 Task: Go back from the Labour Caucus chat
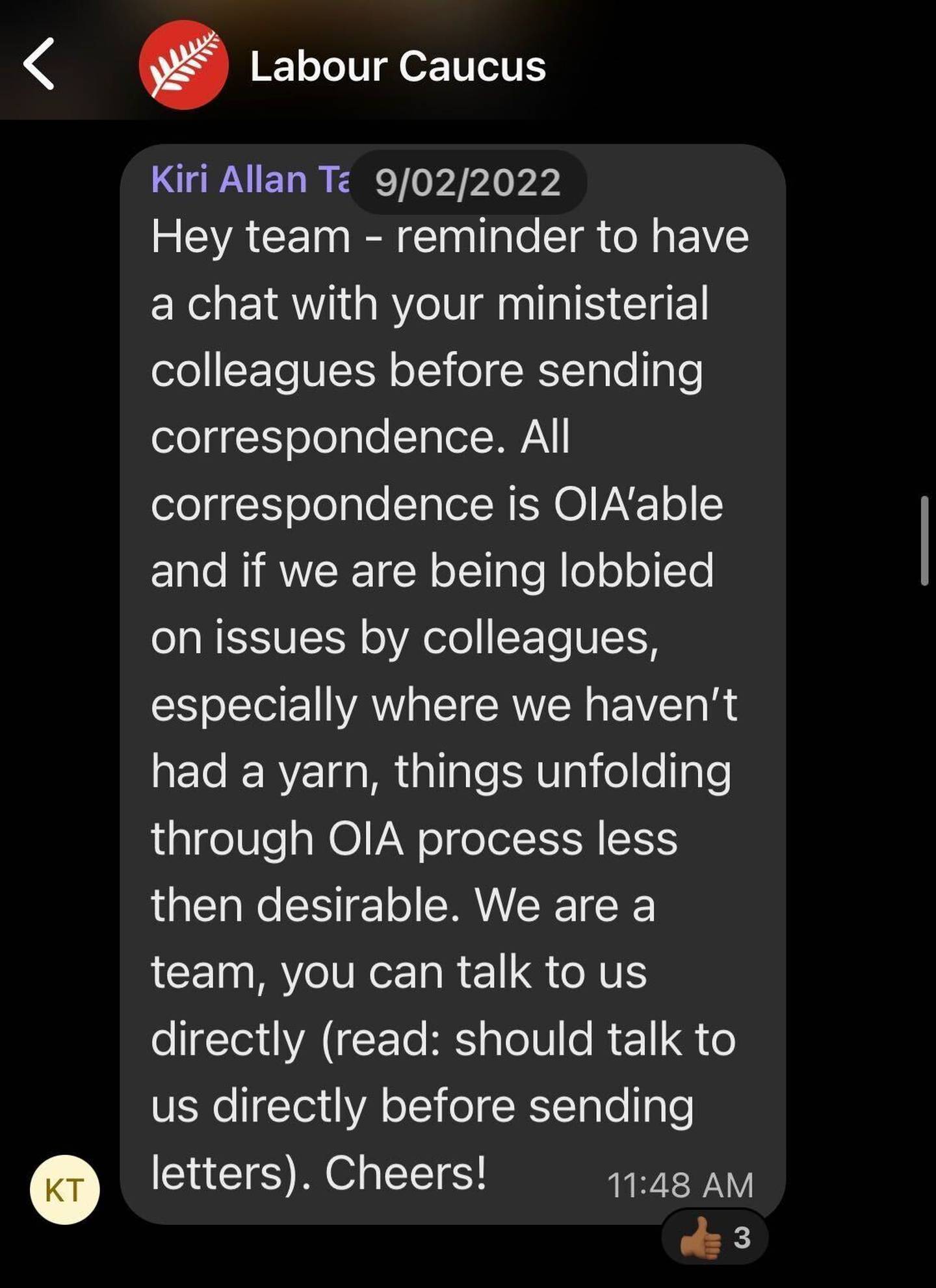tap(39, 64)
